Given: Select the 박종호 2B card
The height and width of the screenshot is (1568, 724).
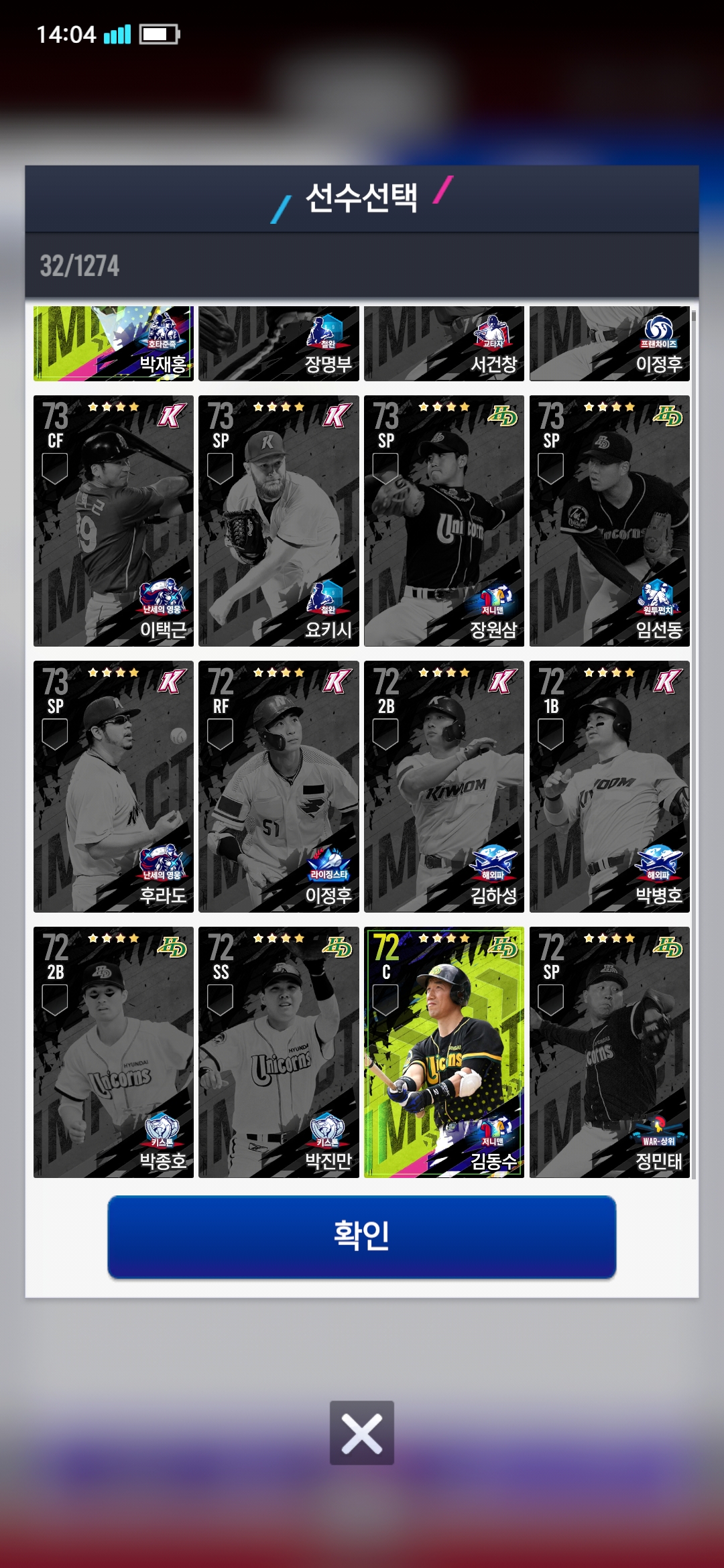Looking at the screenshot, I should pos(113,1052).
